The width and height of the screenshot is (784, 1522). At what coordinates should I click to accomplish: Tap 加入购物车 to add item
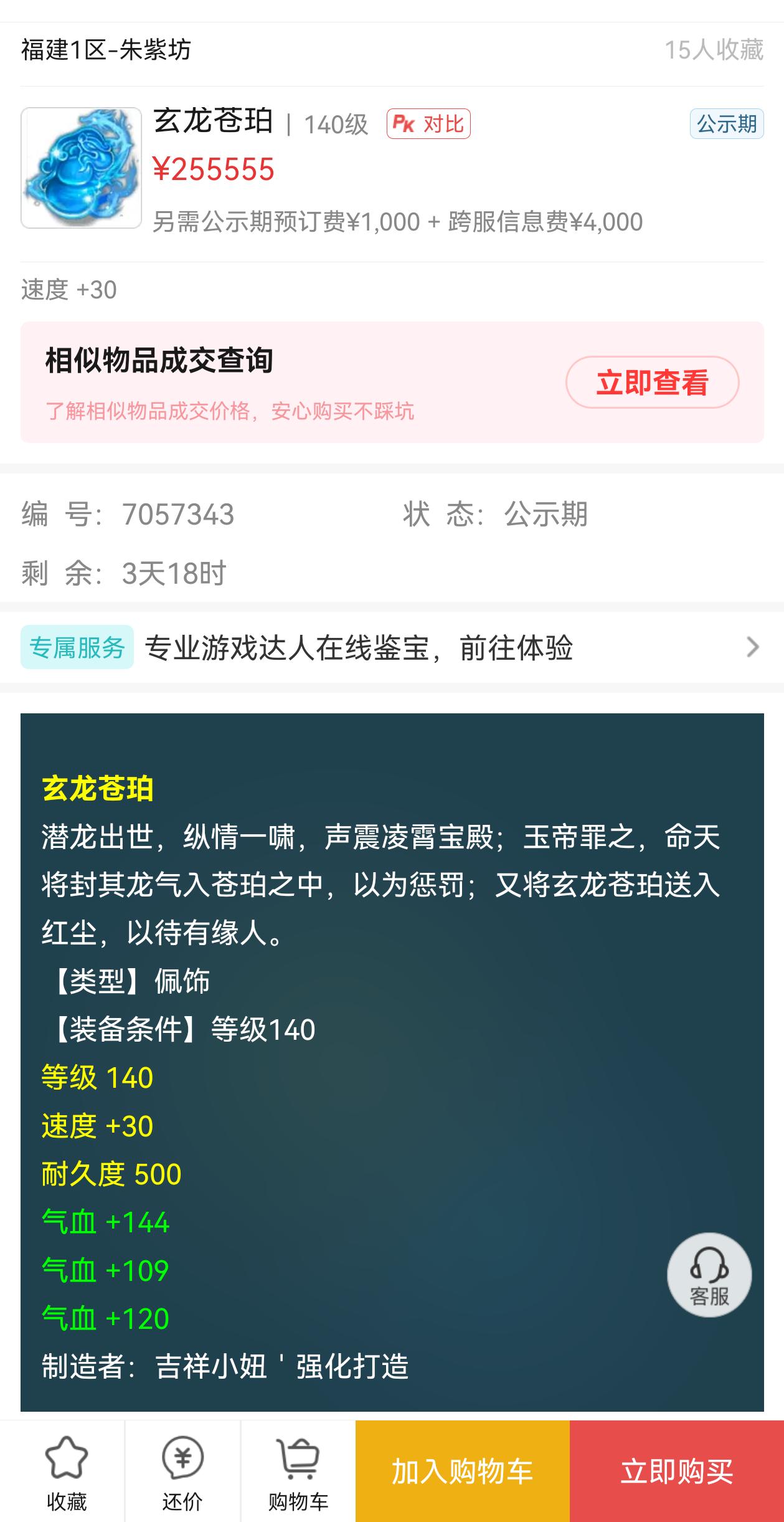[462, 1472]
